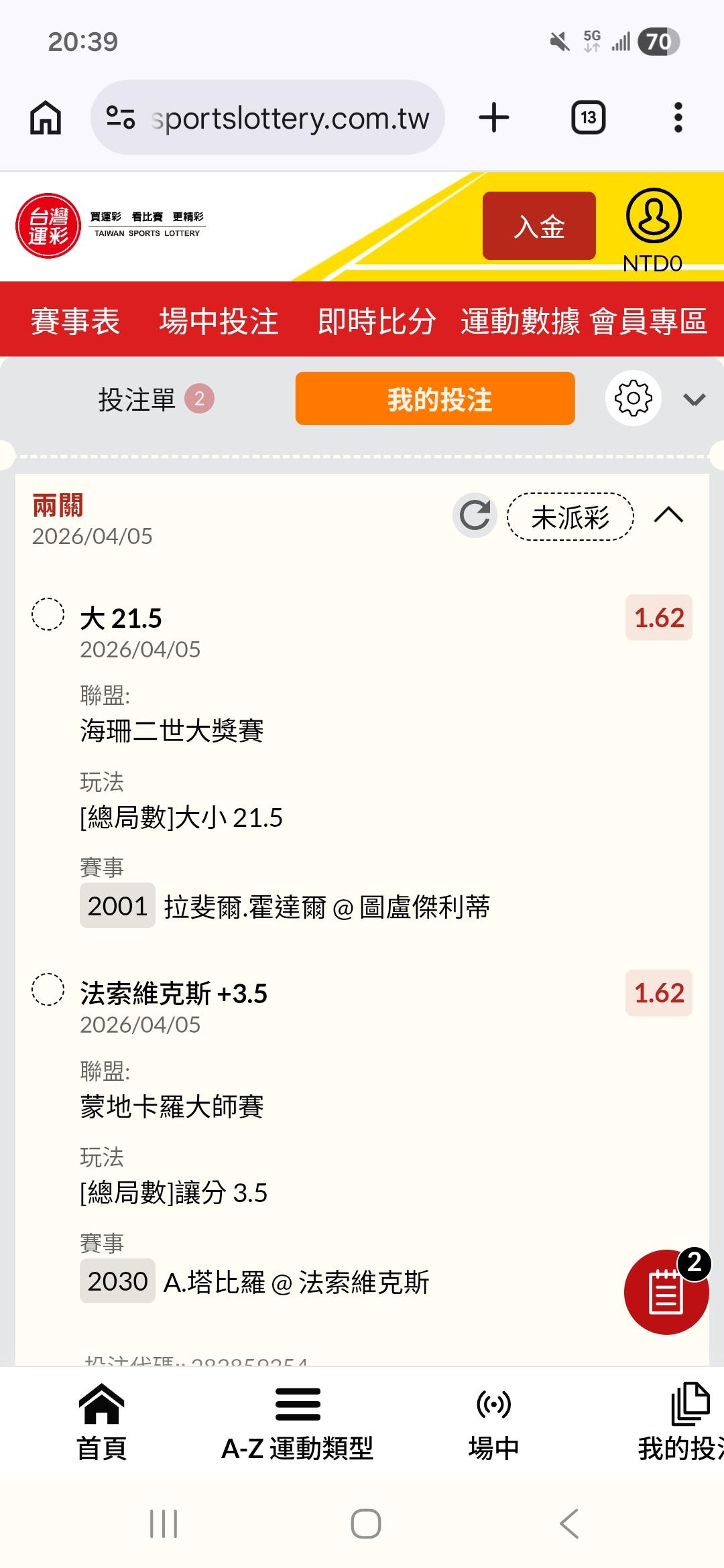Tap the 入金 deposit button

click(539, 226)
